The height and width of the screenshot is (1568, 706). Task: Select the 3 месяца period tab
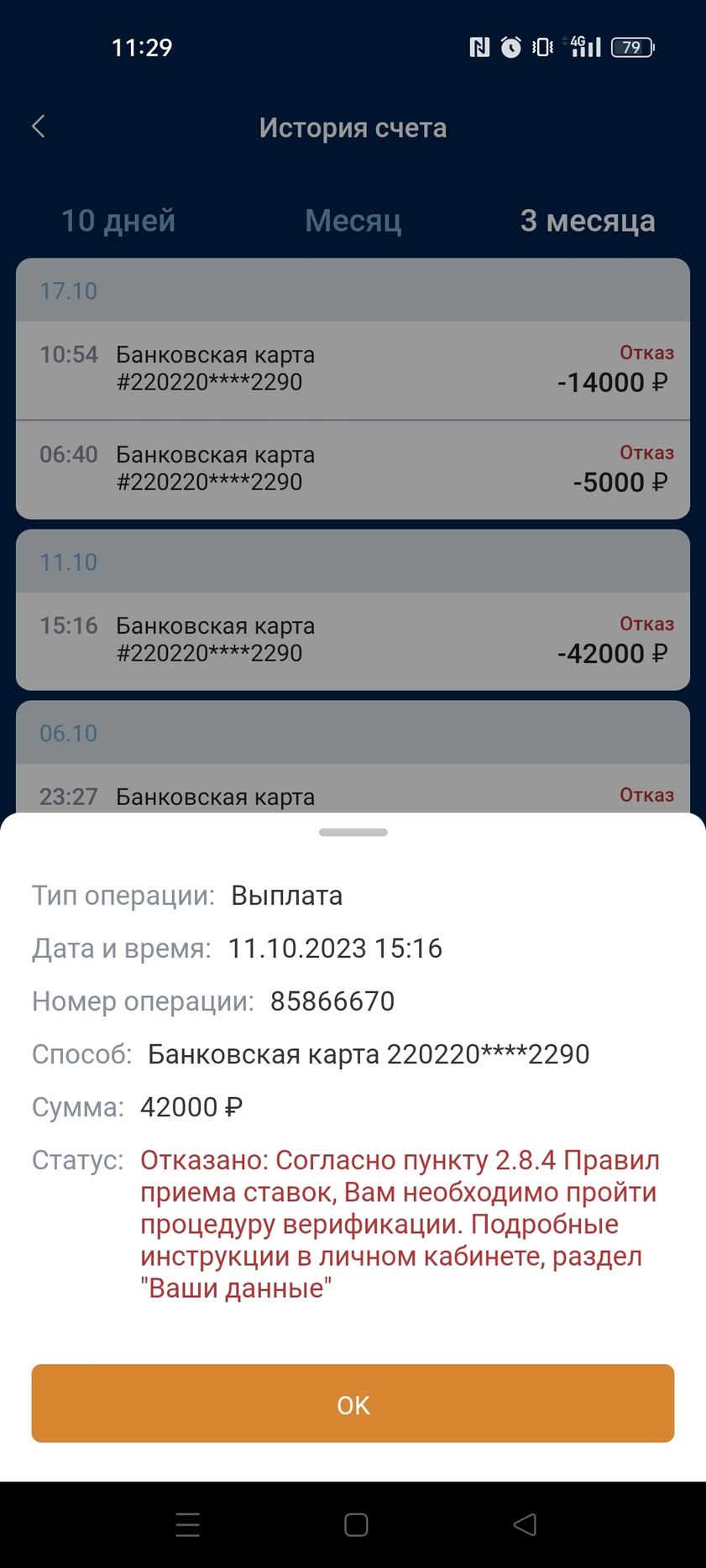point(588,221)
